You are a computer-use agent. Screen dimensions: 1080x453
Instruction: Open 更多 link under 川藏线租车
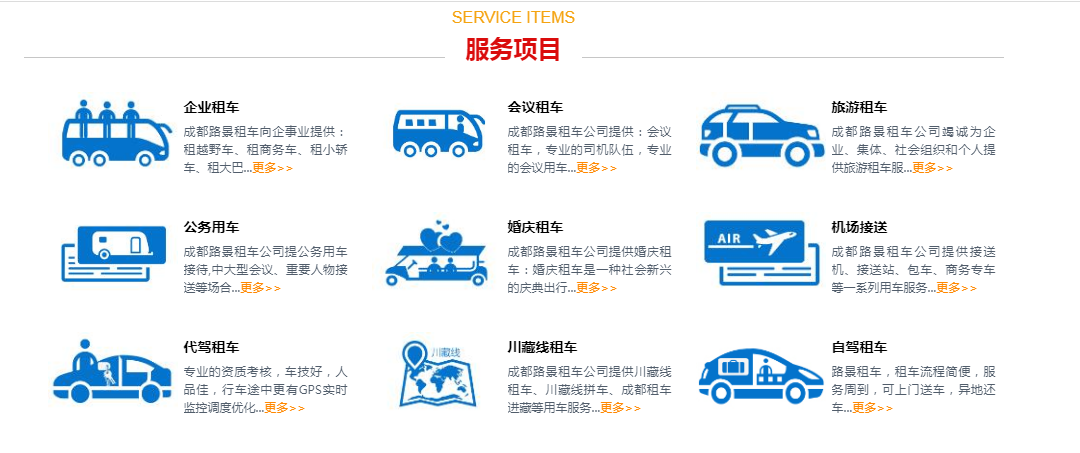620,408
